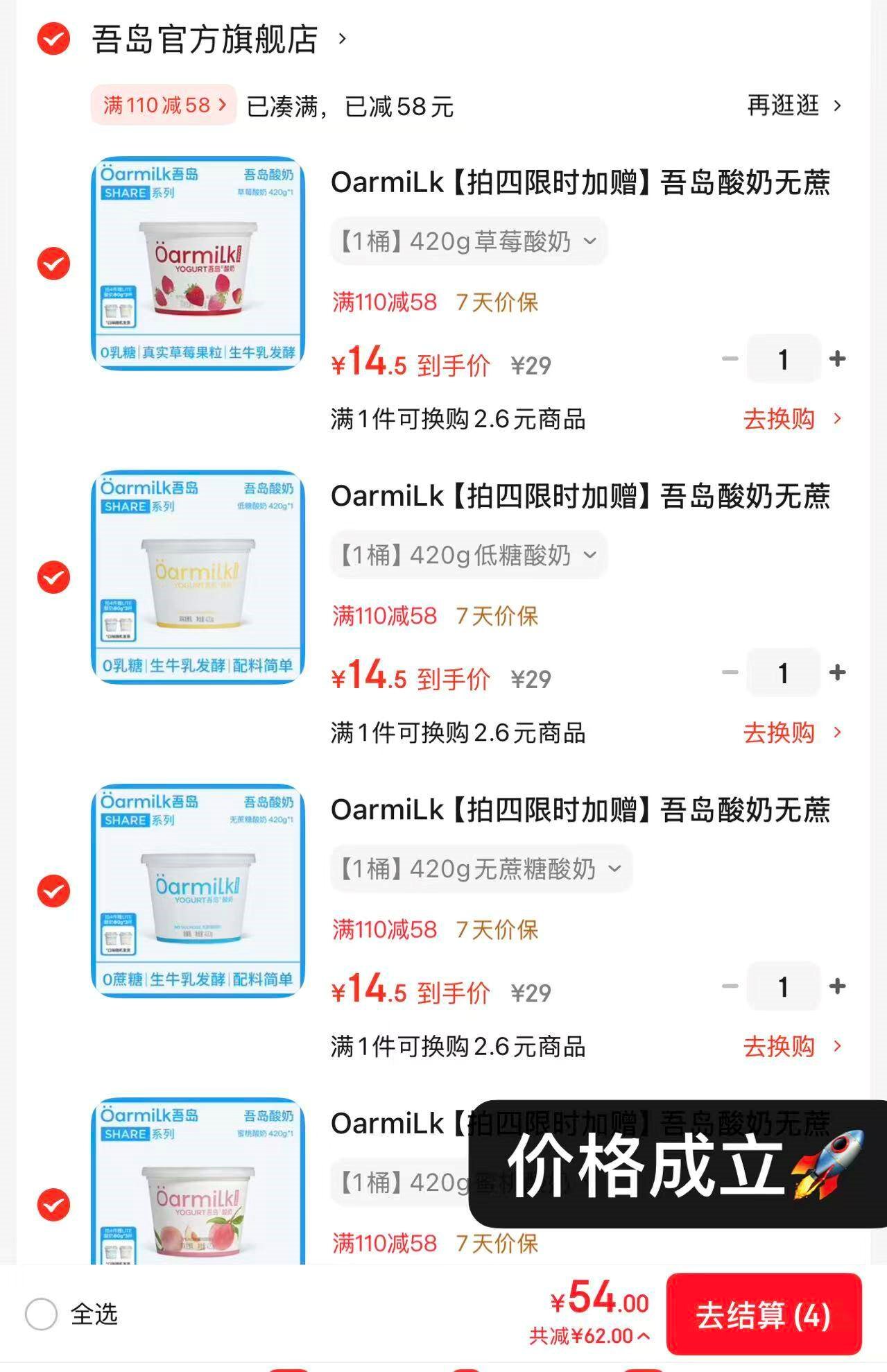Increase quantity of 低糖酸奶

coord(838,673)
